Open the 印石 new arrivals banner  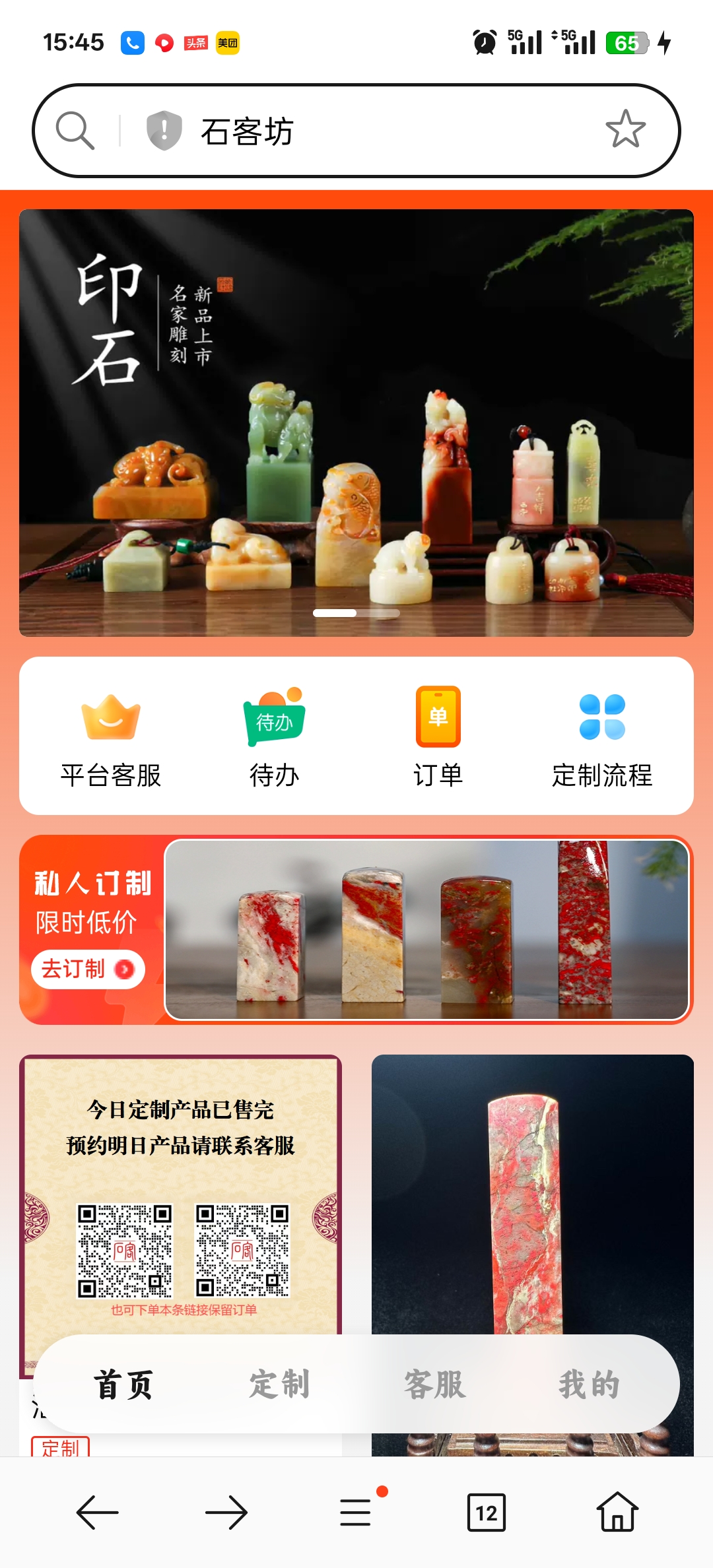pyautogui.click(x=356, y=423)
